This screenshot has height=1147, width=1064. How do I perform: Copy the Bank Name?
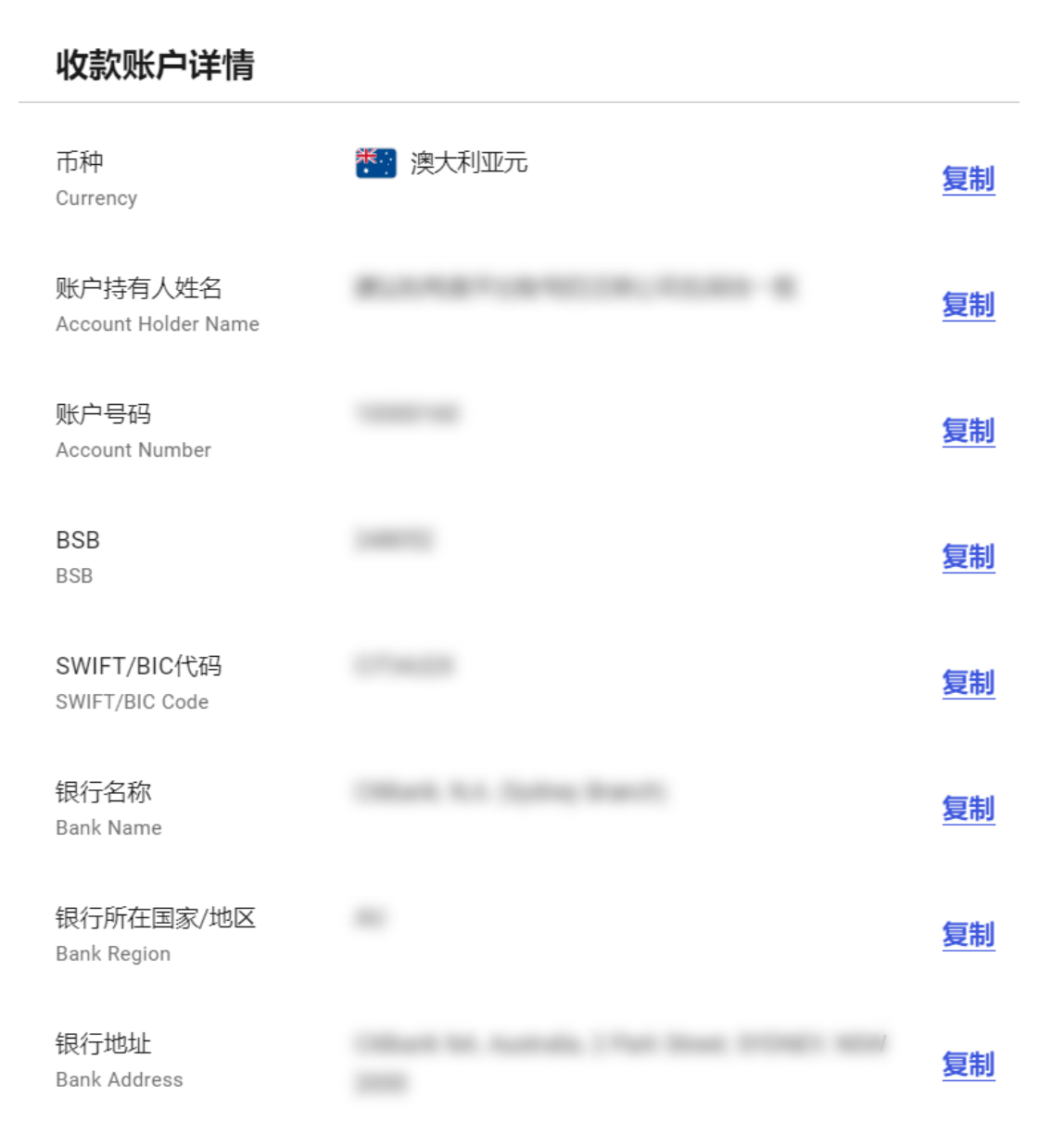point(968,809)
